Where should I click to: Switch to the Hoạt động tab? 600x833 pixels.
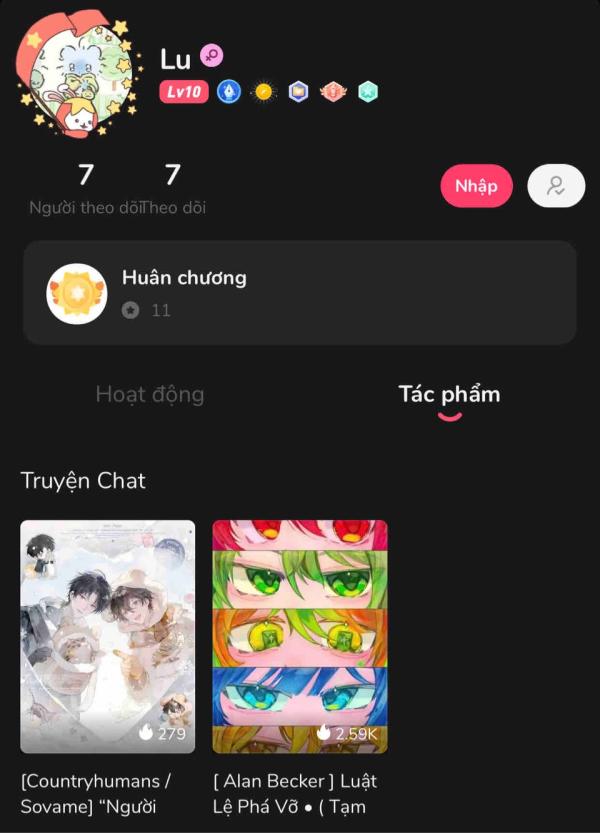pos(150,394)
